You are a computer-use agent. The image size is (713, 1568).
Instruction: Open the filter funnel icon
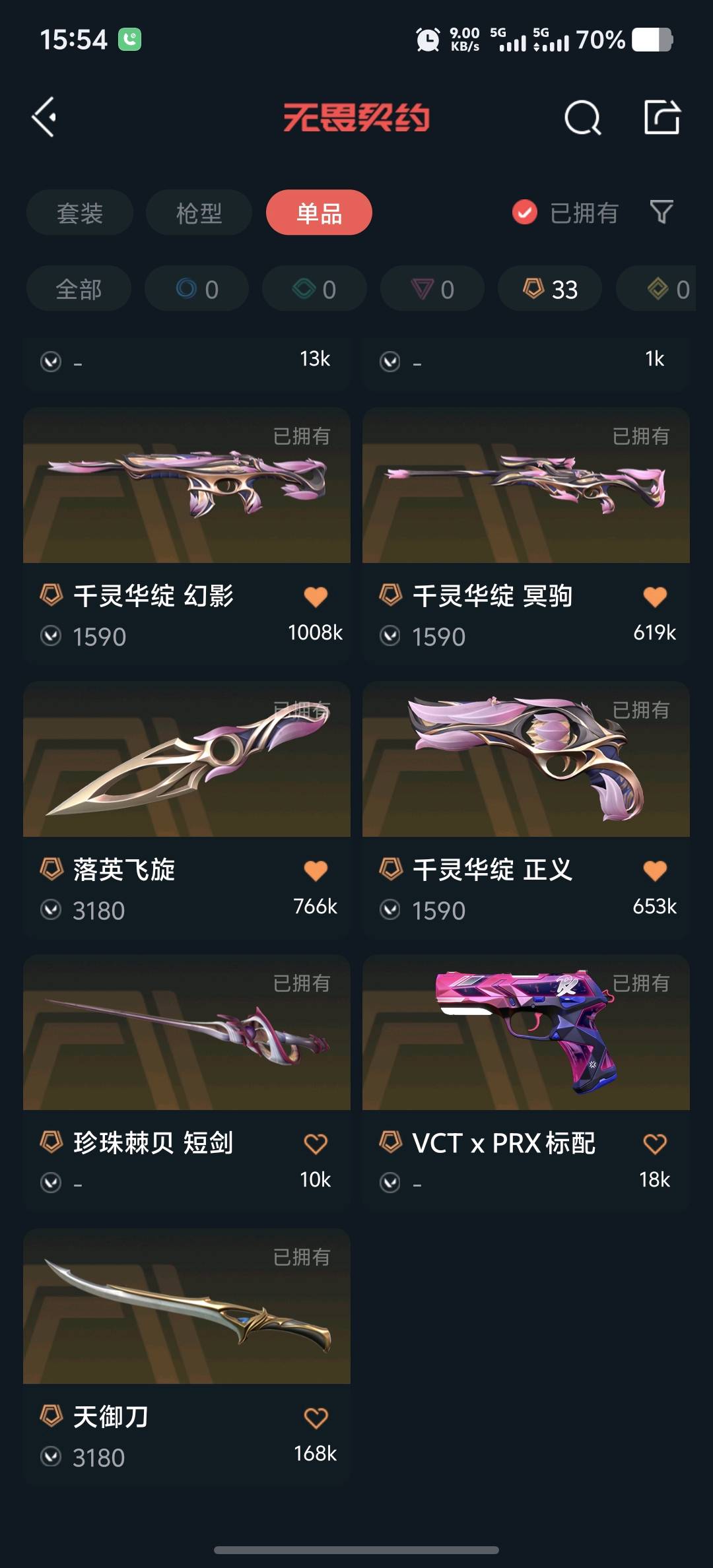tap(661, 212)
